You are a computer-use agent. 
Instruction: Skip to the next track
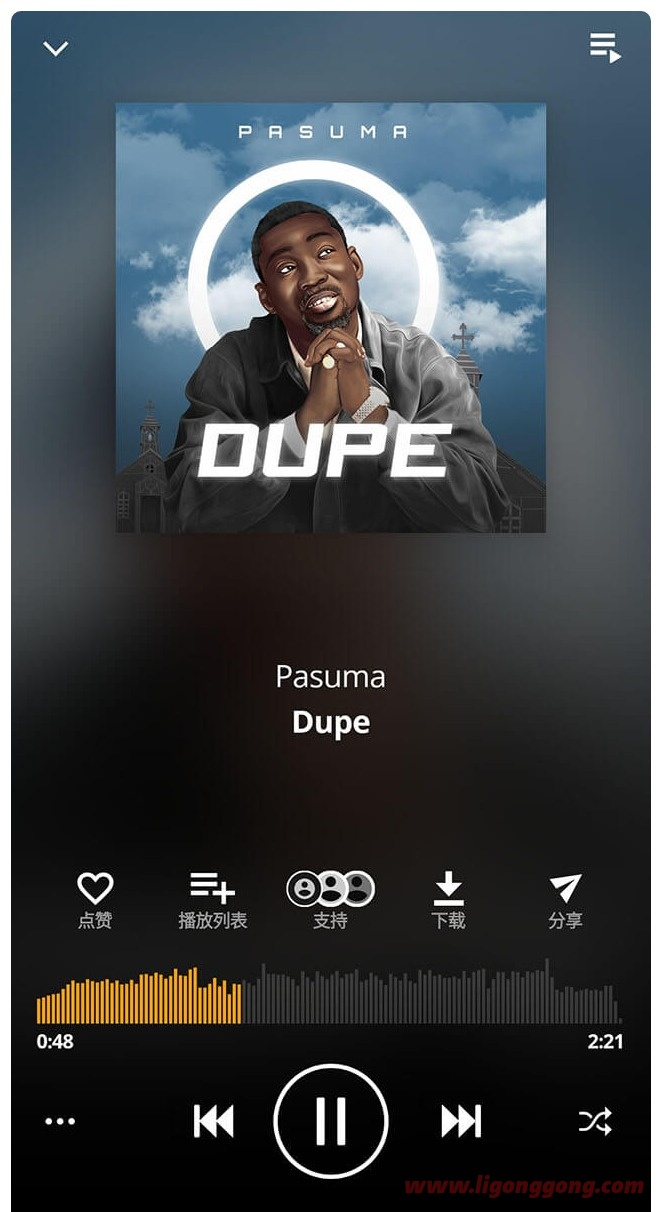pos(461,1121)
